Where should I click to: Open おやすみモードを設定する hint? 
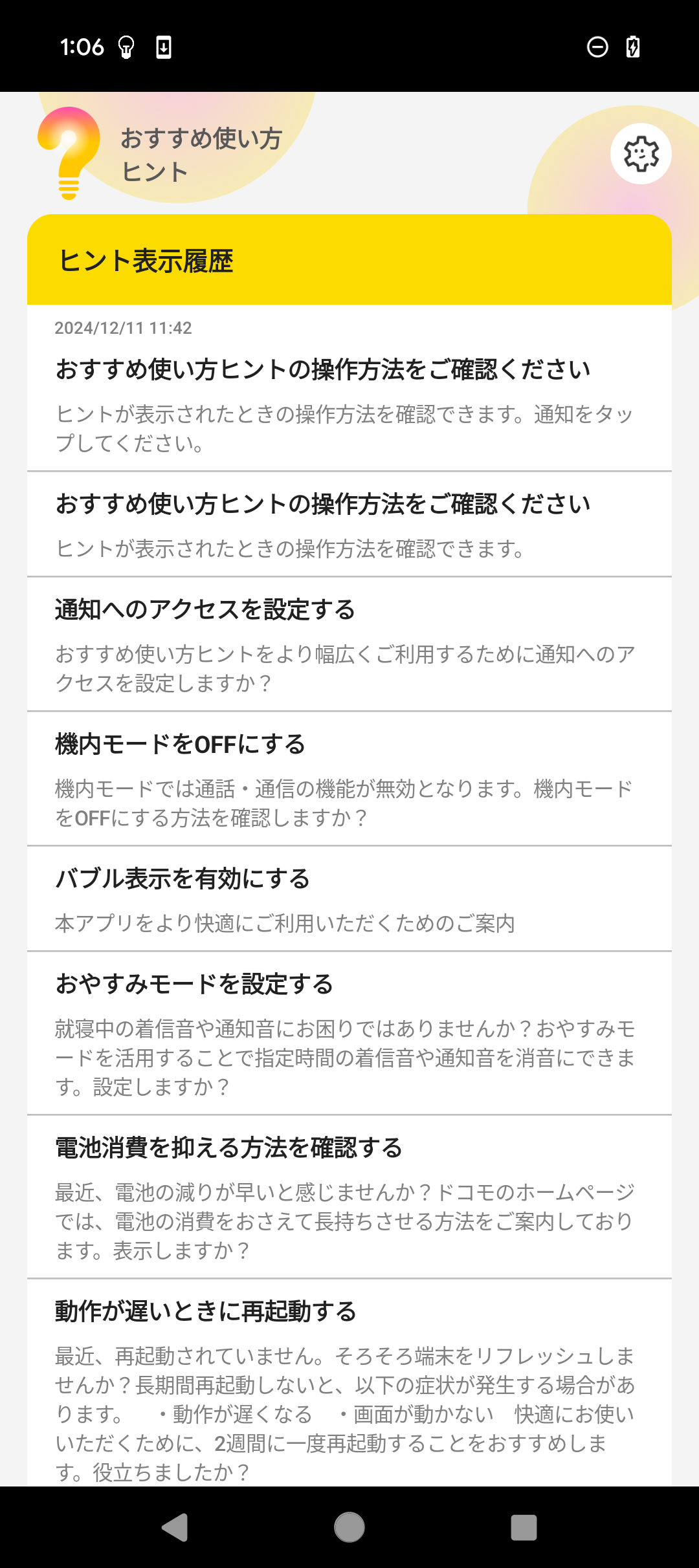[x=349, y=1033]
